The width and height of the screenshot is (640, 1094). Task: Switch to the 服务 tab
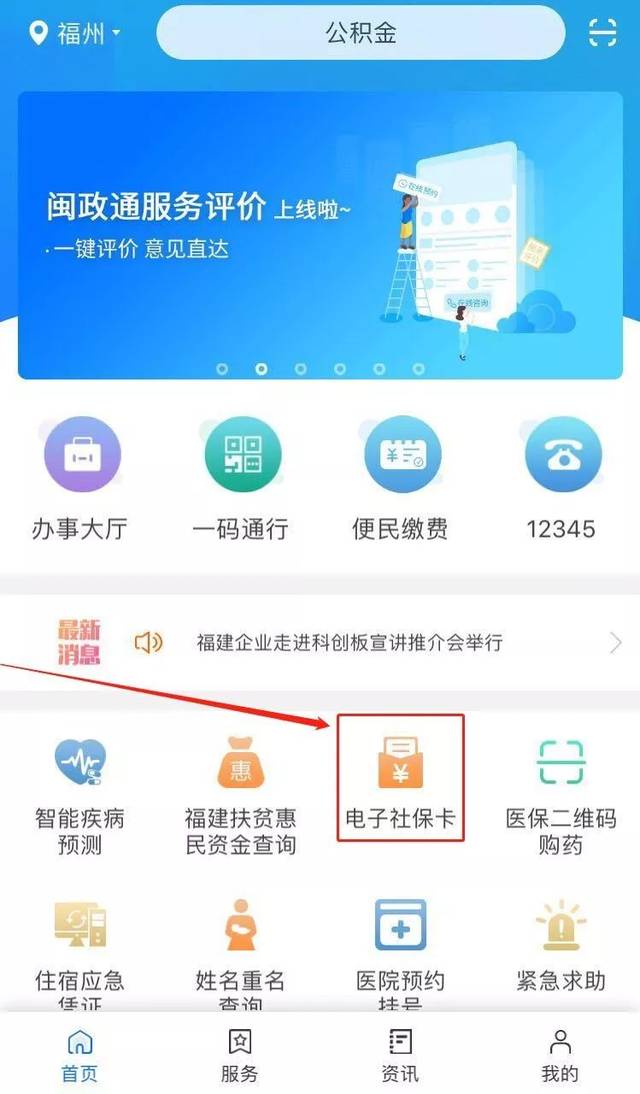coord(240,1056)
